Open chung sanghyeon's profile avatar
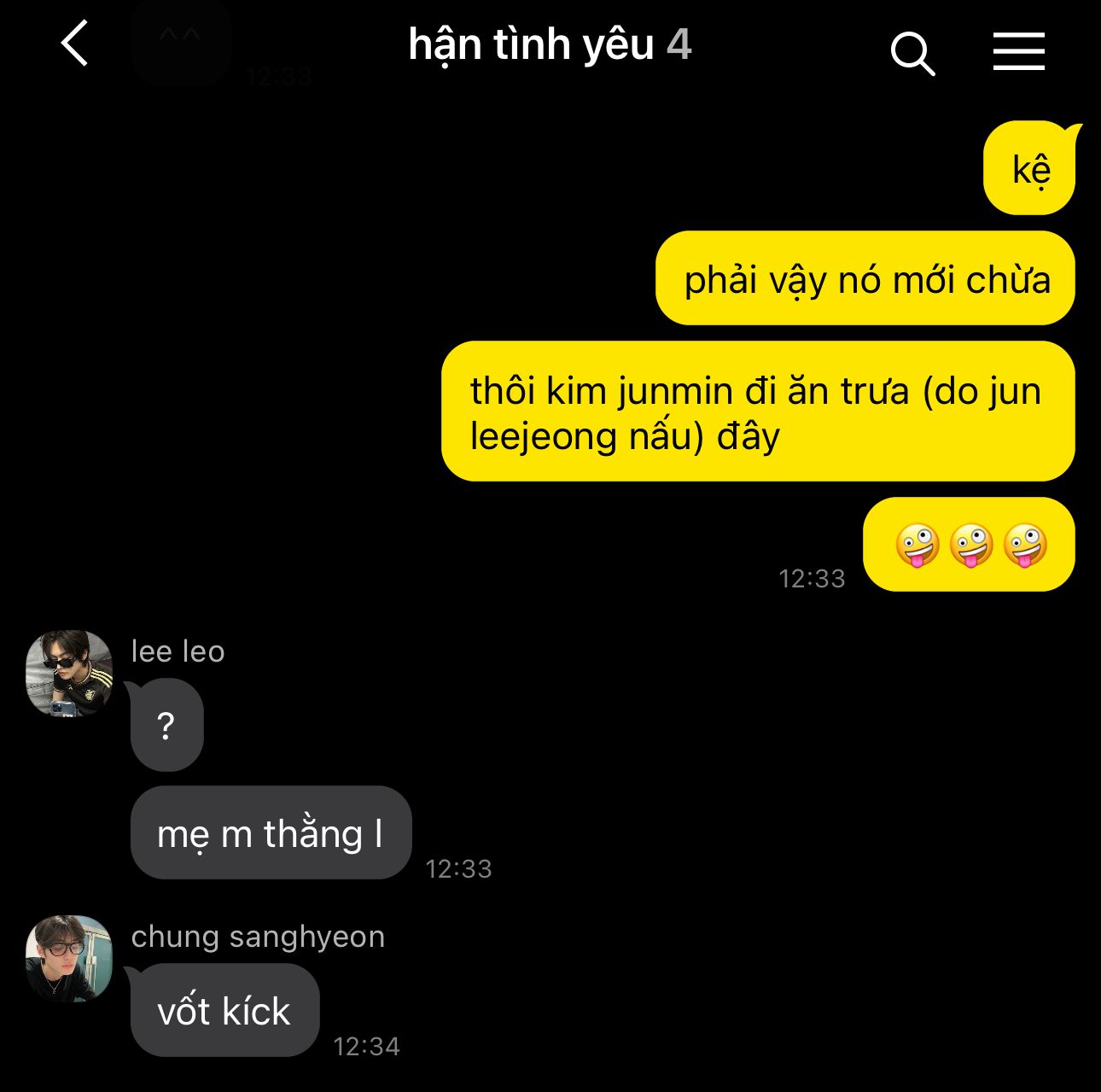The image size is (1101, 1092). pos(69,958)
